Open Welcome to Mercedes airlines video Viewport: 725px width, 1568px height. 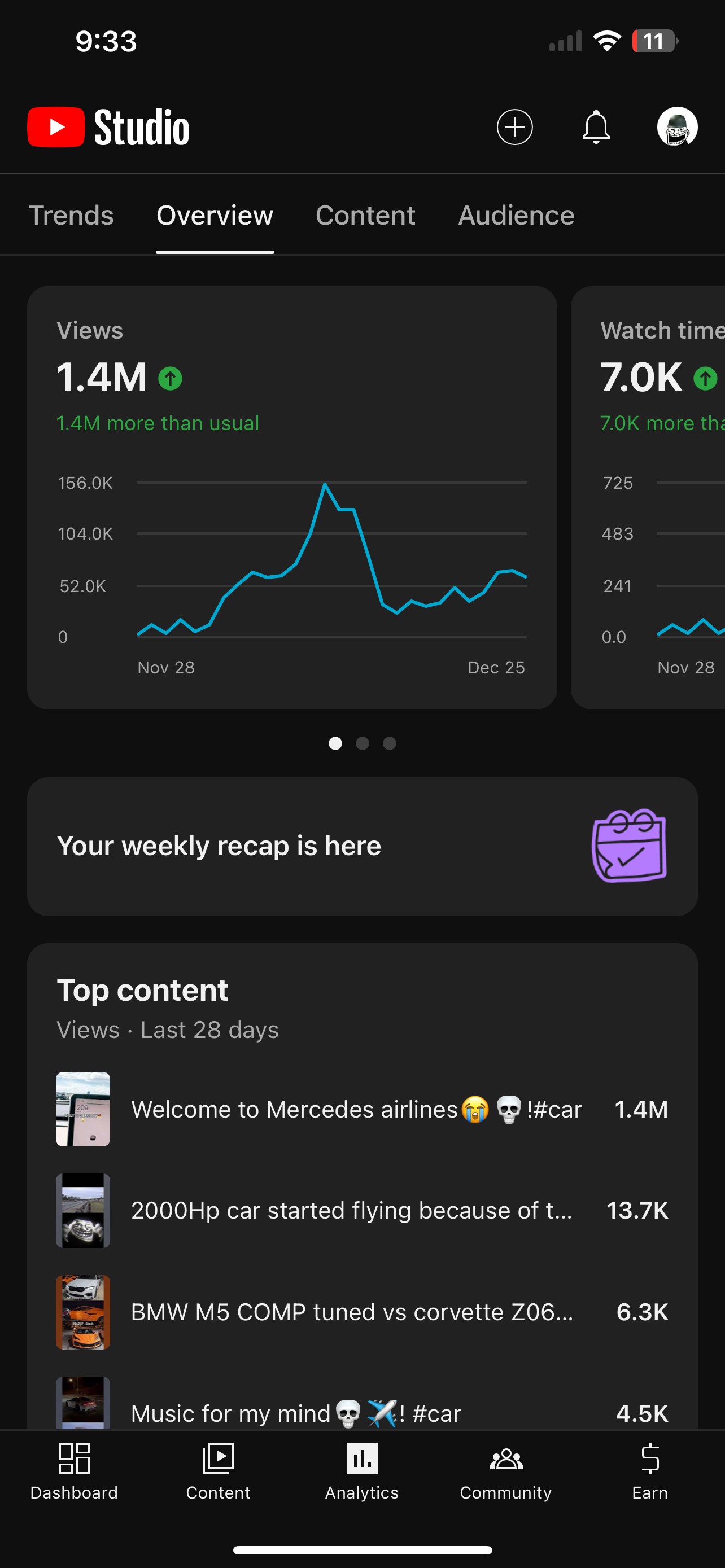(x=362, y=1109)
